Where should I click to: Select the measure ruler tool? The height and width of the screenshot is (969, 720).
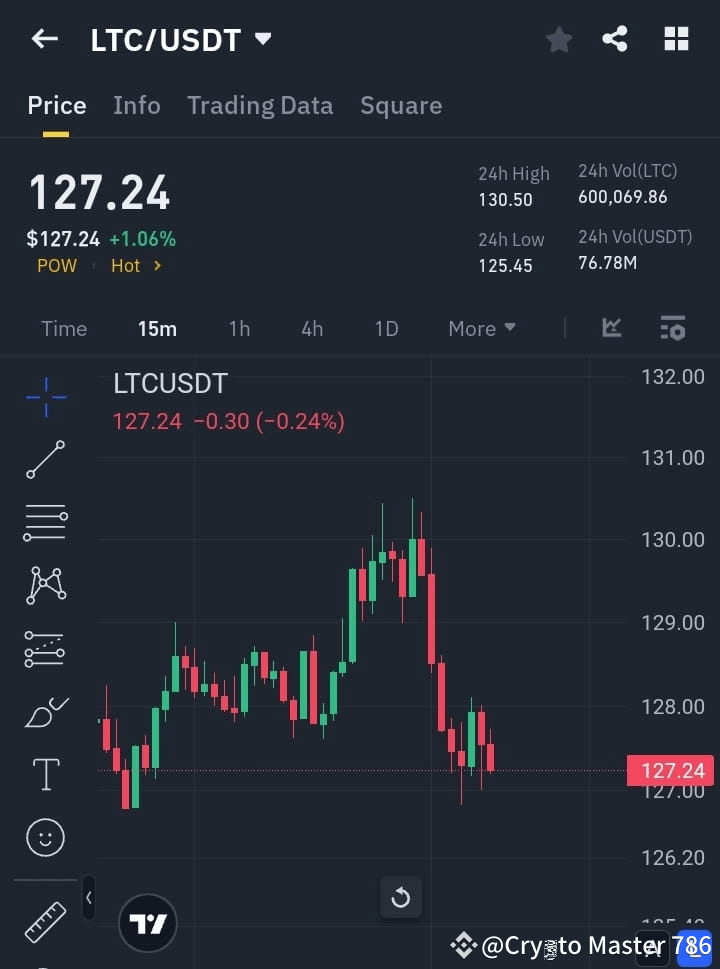pyautogui.click(x=45, y=922)
